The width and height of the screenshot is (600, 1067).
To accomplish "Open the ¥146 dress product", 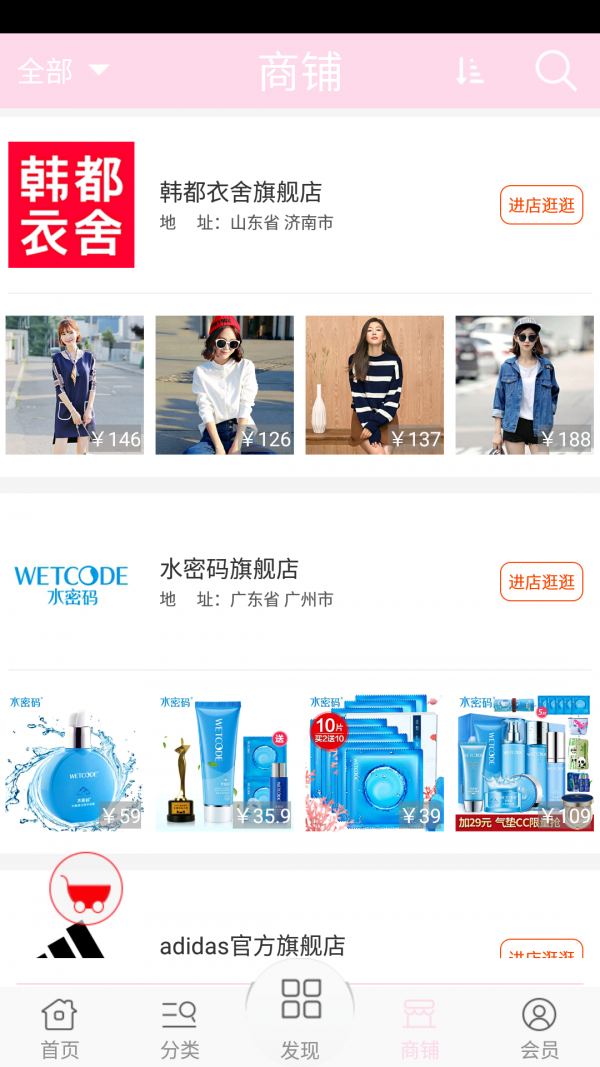I will [x=75, y=385].
